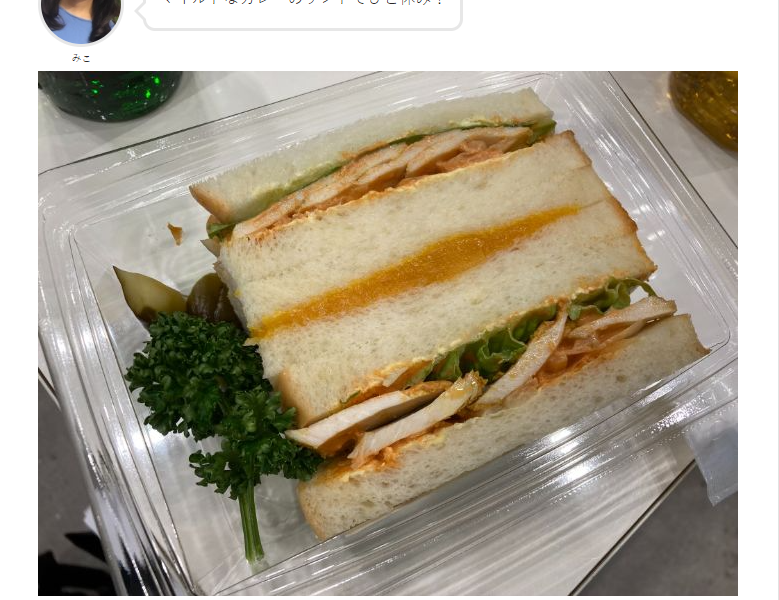Open the sandwich photo in the post
This screenshot has height=600, width=779.
click(x=388, y=334)
